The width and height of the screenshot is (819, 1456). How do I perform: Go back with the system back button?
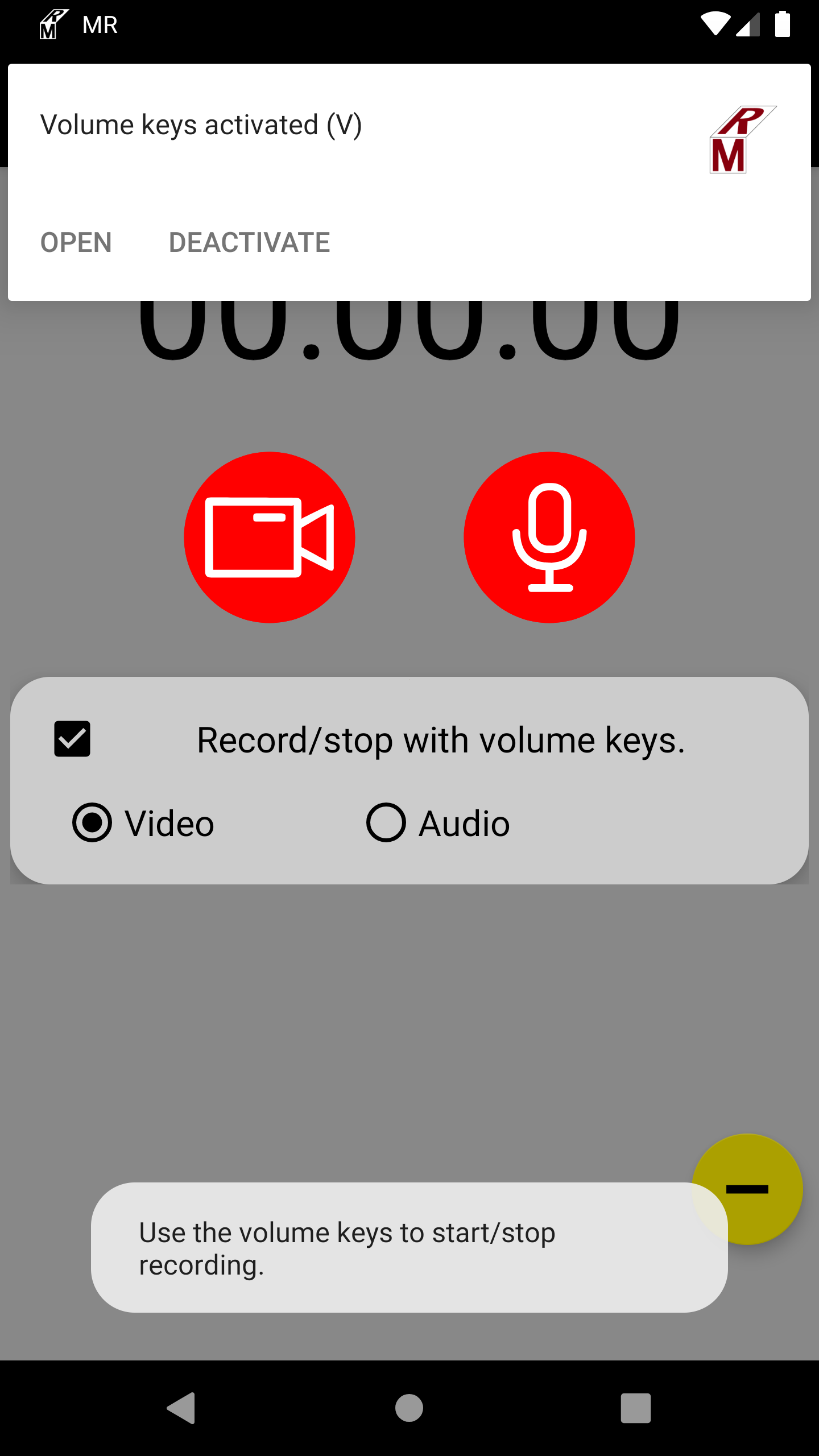(181, 1408)
